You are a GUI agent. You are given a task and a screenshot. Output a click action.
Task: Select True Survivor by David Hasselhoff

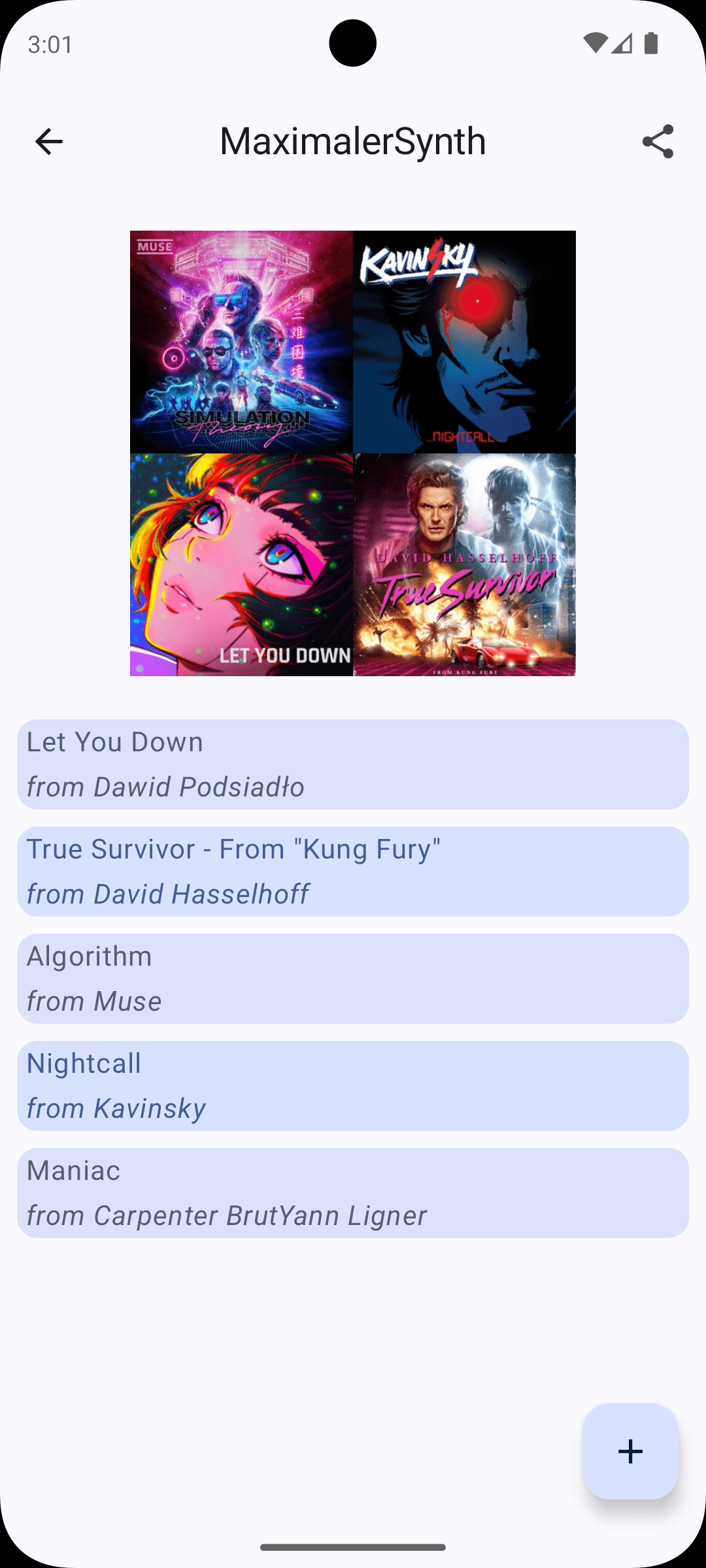coord(353,872)
